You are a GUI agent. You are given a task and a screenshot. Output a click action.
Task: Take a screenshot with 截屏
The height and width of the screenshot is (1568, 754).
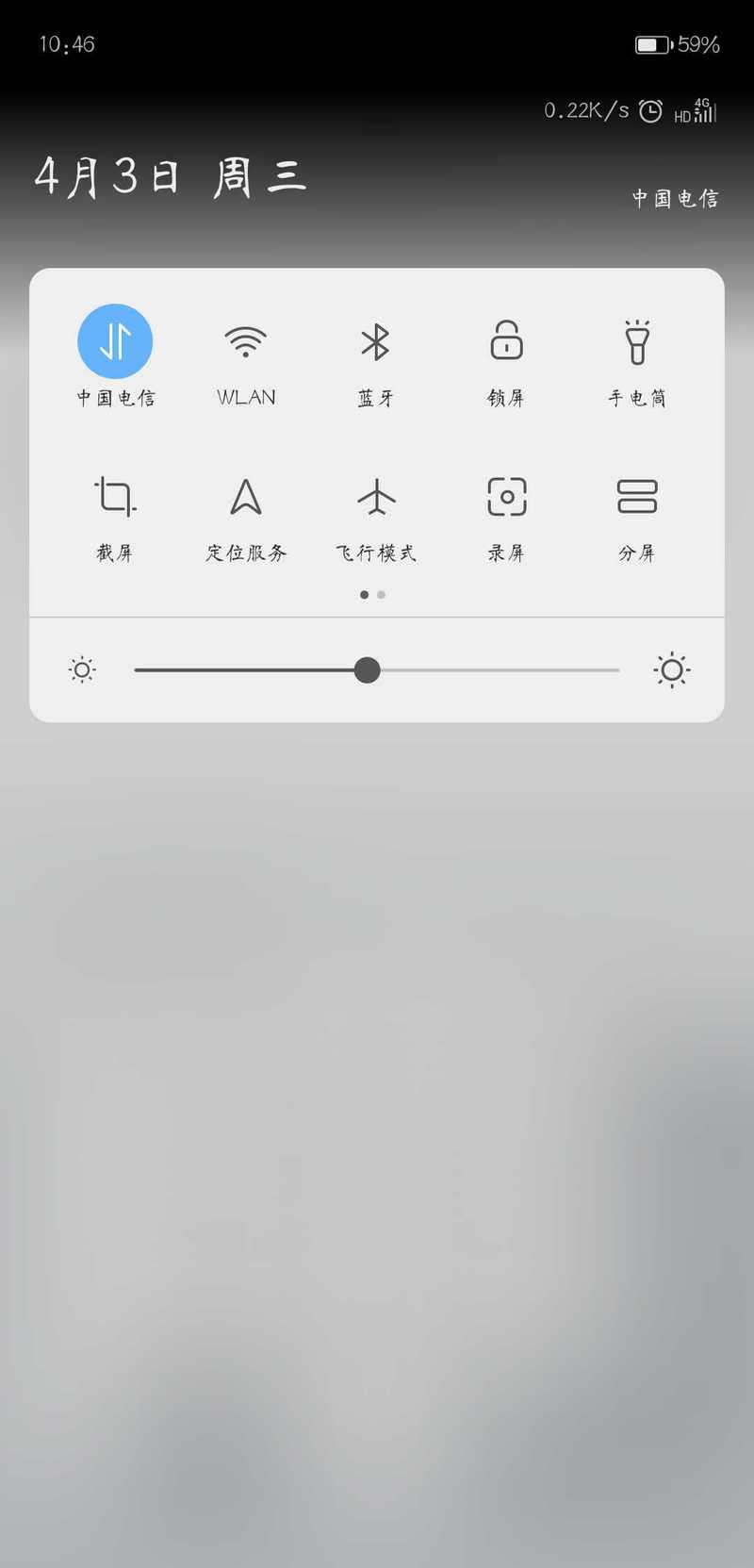[x=115, y=497]
